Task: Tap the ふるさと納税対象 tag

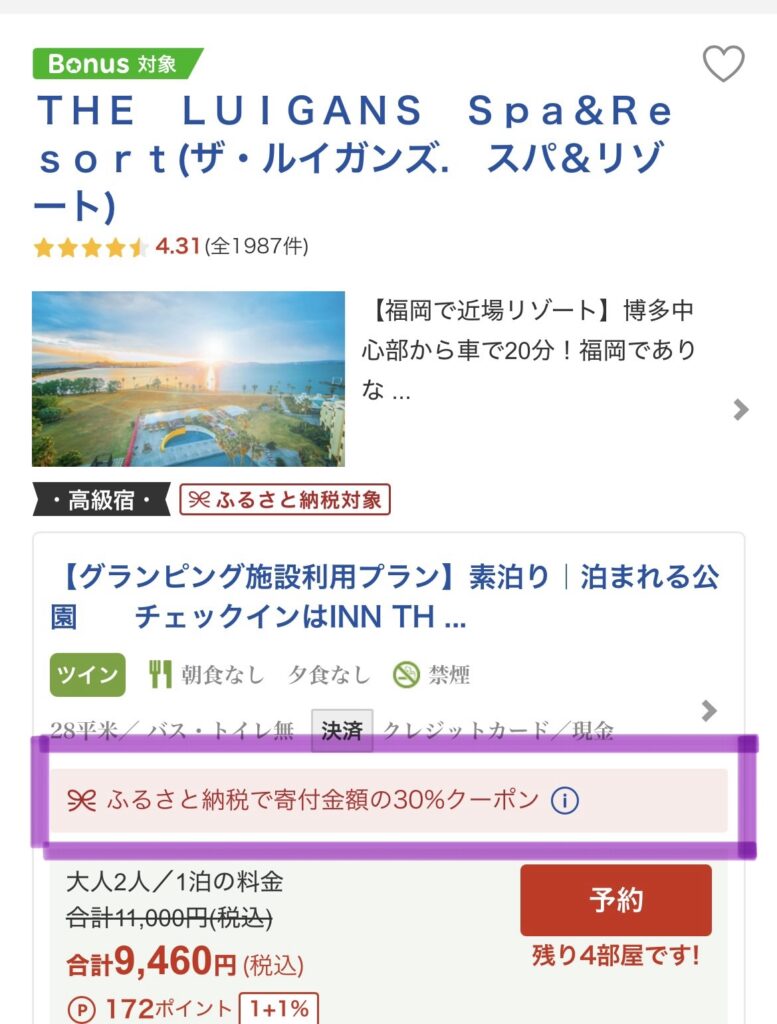Action: (285, 500)
